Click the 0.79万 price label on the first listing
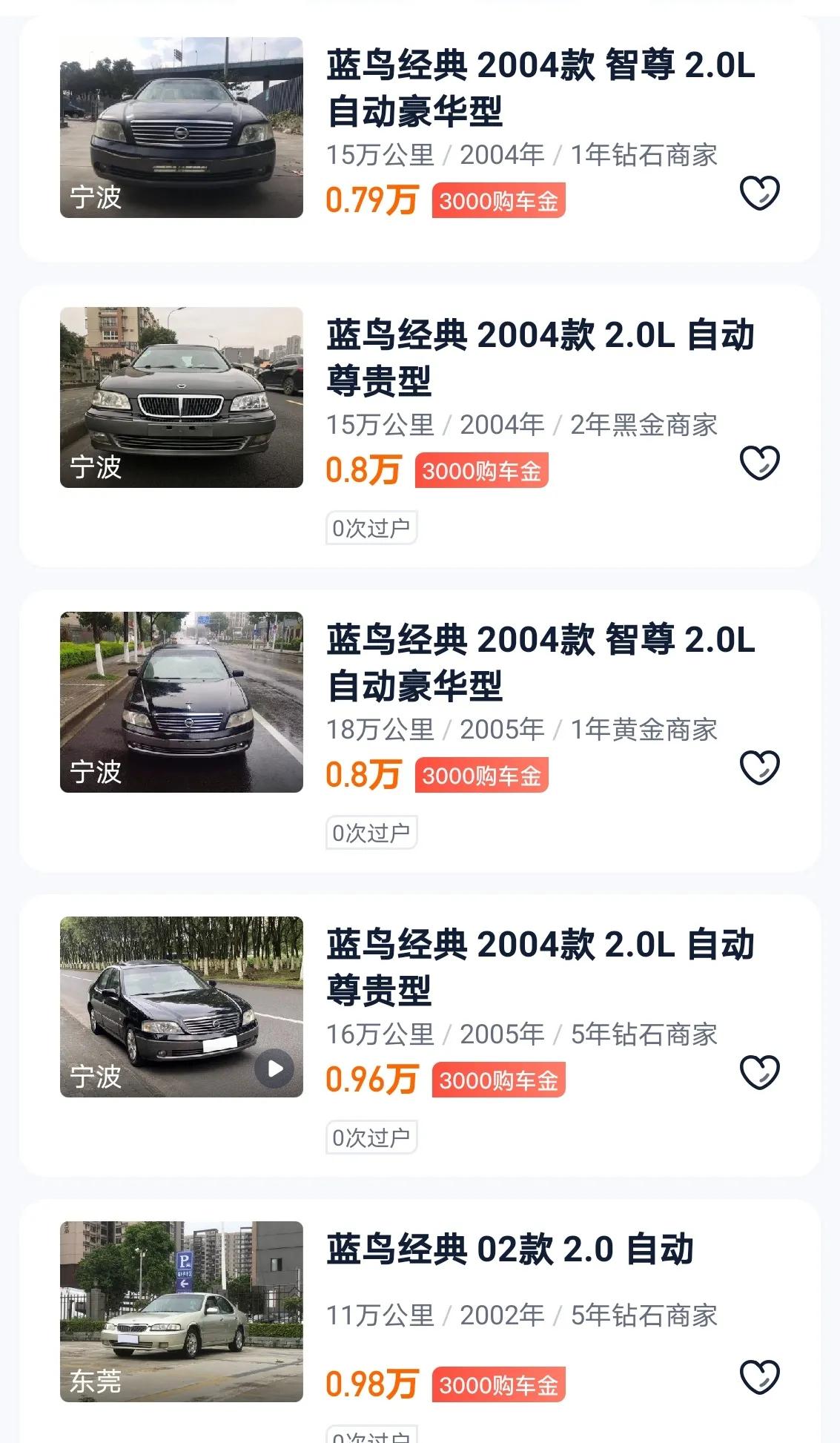840x1443 pixels. (370, 199)
